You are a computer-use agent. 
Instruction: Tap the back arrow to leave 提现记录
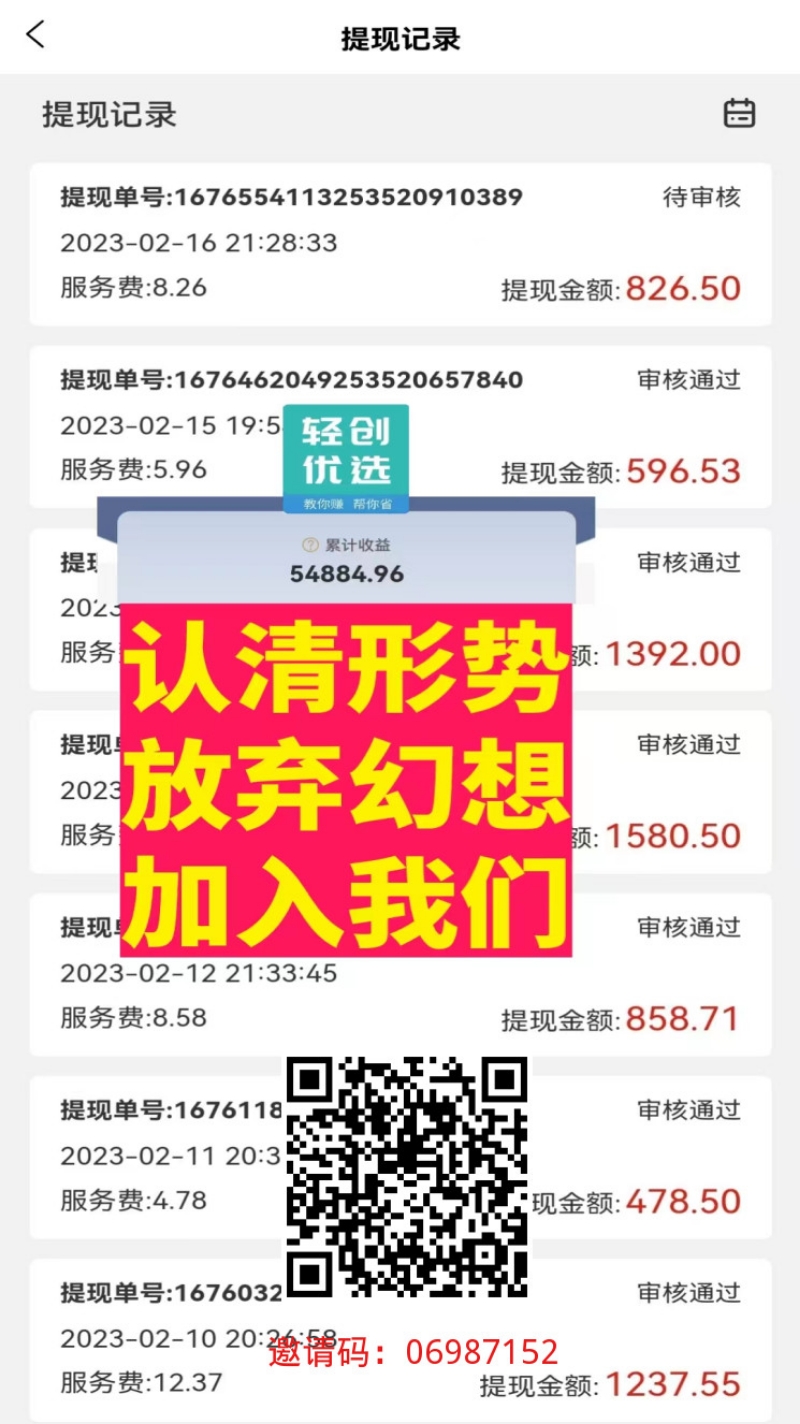35,35
